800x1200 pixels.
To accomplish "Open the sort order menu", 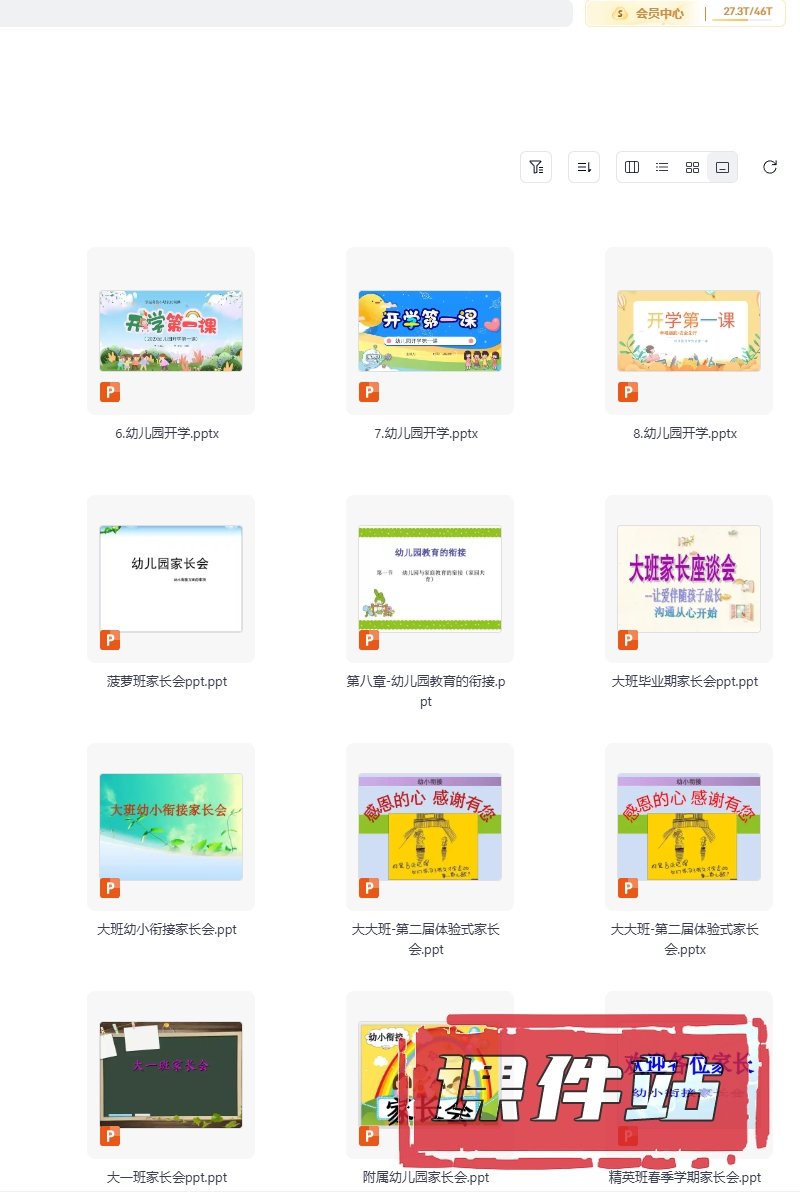I will pyautogui.click(x=584, y=167).
